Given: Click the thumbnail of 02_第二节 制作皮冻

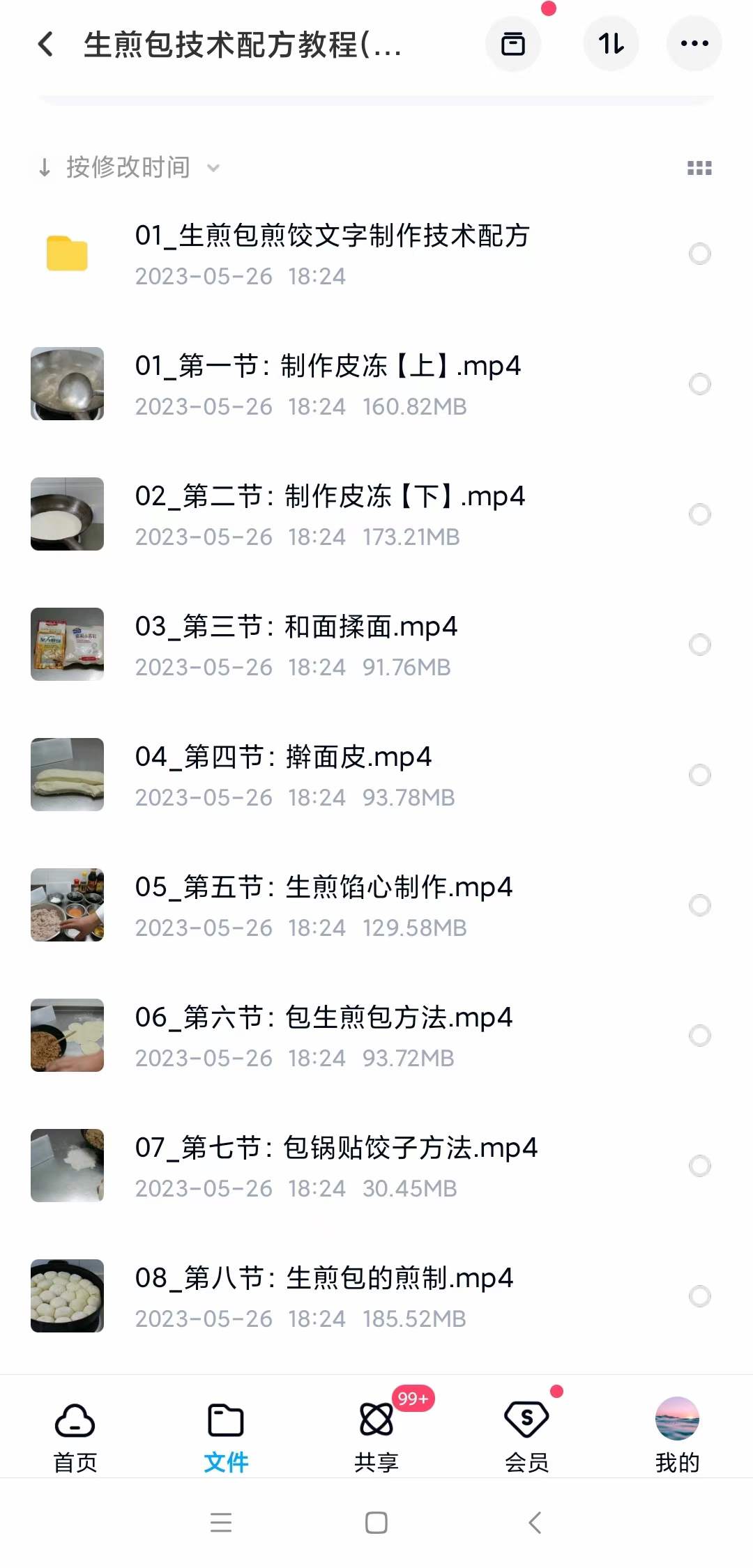Looking at the screenshot, I should (x=67, y=514).
